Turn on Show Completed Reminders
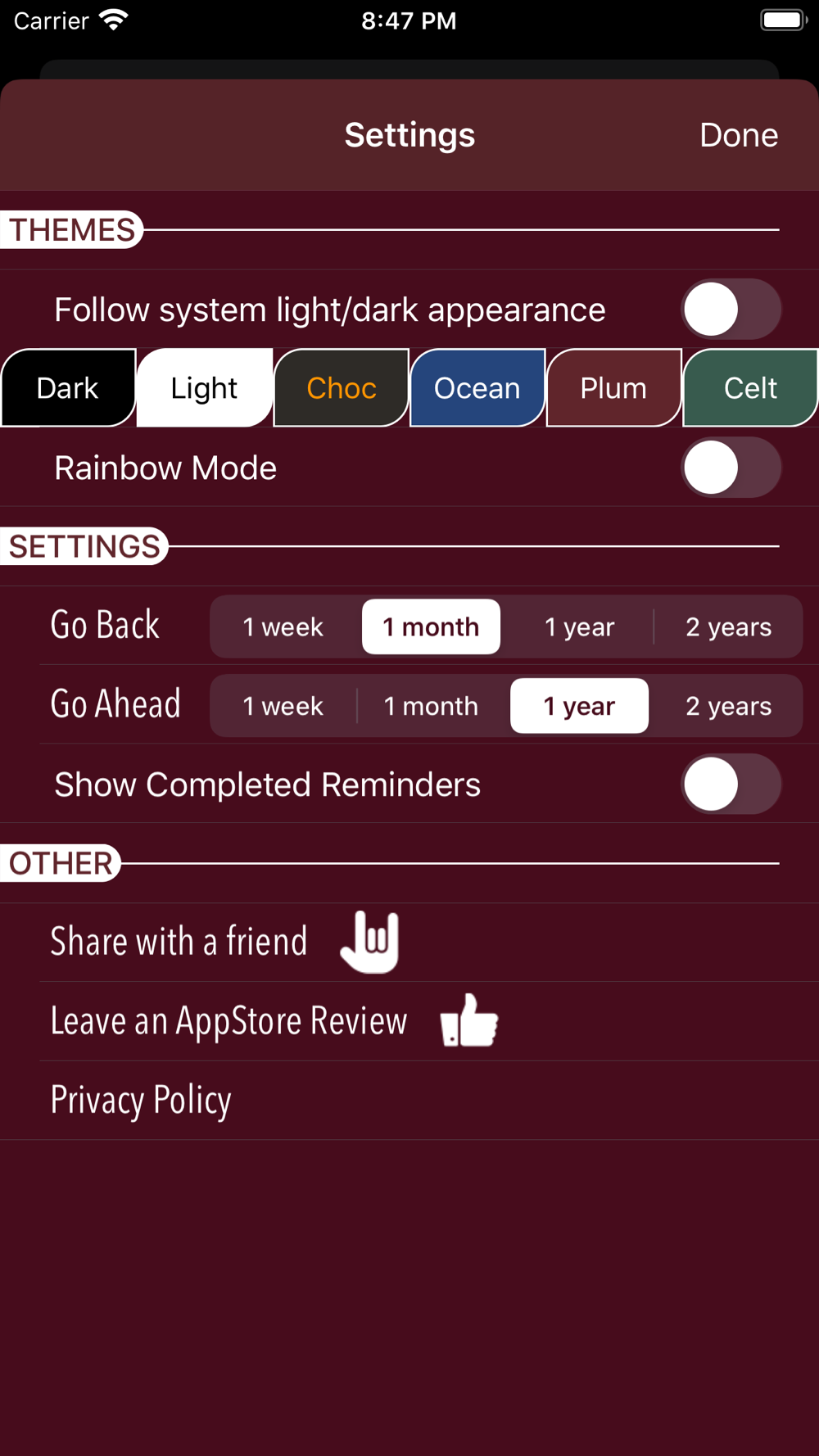This screenshot has height=1456, width=819. point(731,785)
